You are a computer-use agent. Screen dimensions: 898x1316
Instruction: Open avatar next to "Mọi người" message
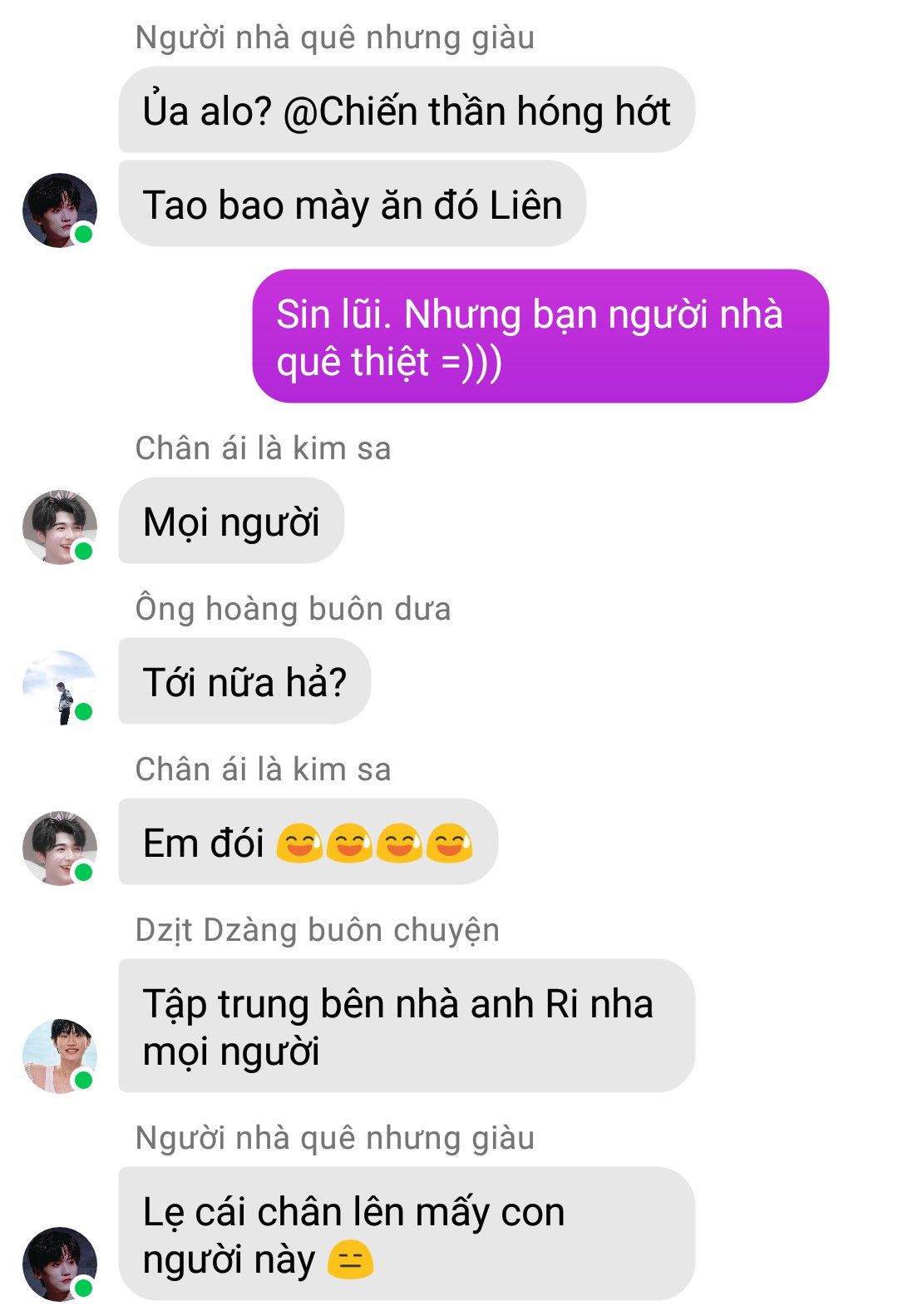(x=59, y=527)
